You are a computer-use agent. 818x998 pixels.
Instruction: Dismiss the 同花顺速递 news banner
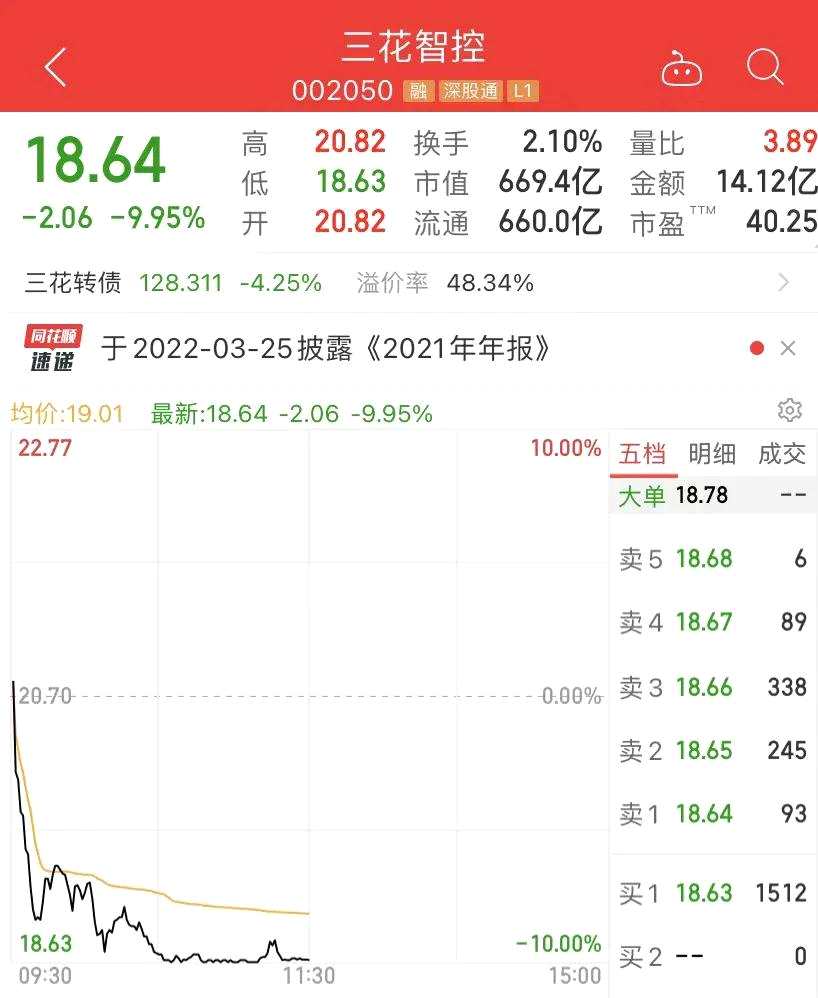pyautogui.click(x=788, y=348)
